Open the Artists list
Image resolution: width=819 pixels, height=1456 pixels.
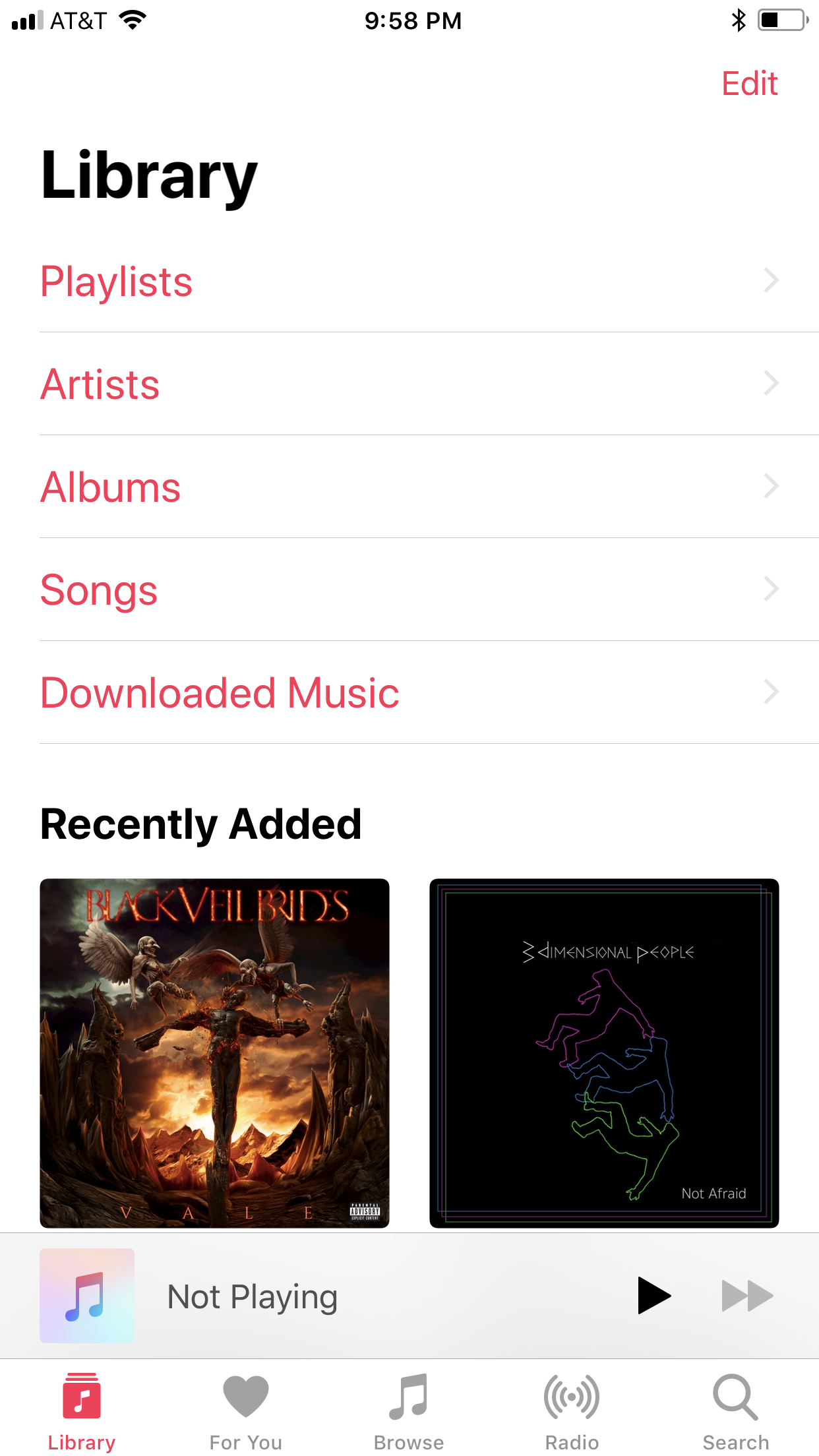[x=409, y=384]
